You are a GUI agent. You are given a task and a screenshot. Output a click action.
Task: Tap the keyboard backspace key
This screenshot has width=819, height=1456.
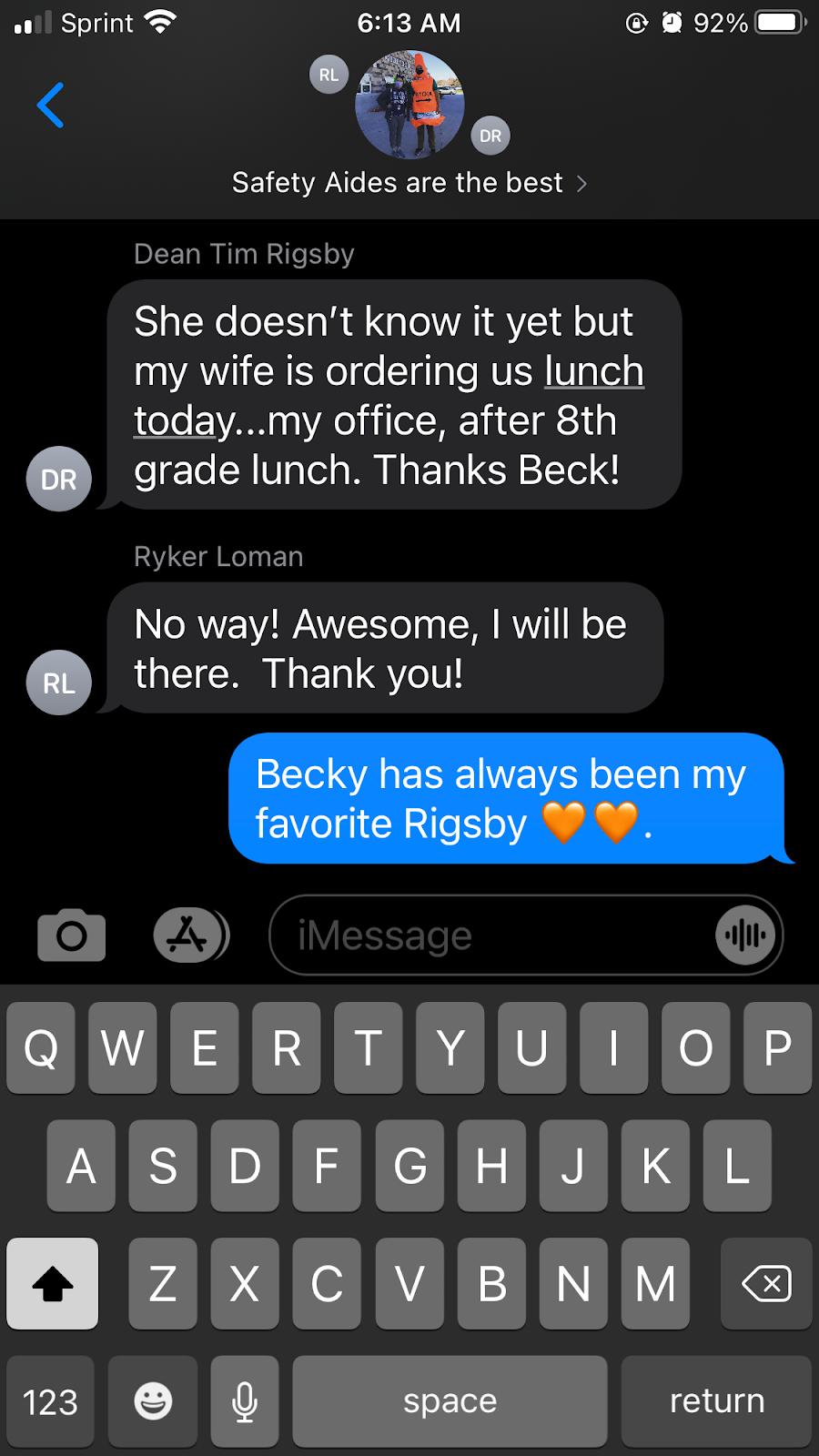tap(766, 1284)
